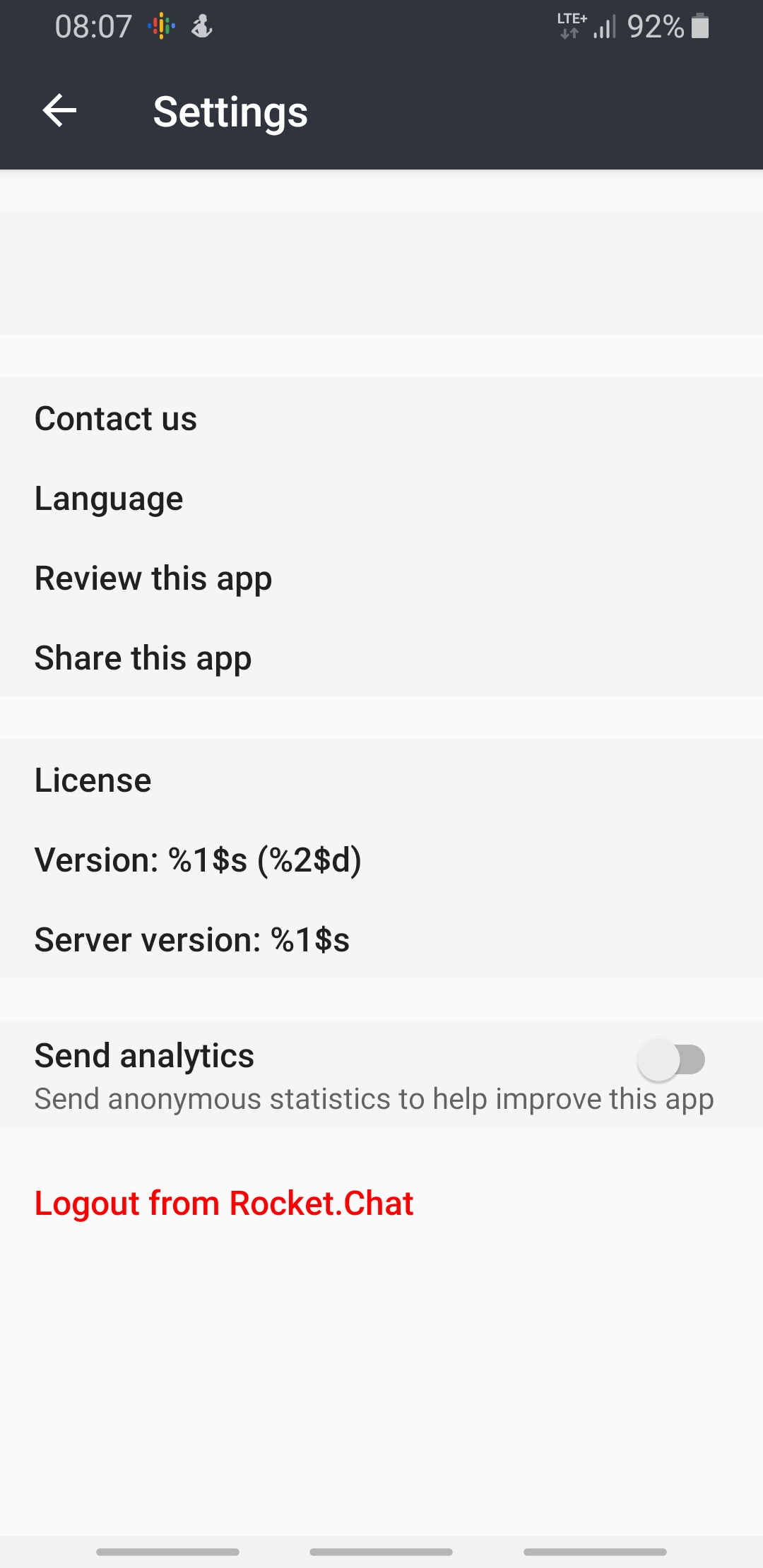Tap the LTE+ network indicator
The height and width of the screenshot is (1568, 763).
coord(571,26)
